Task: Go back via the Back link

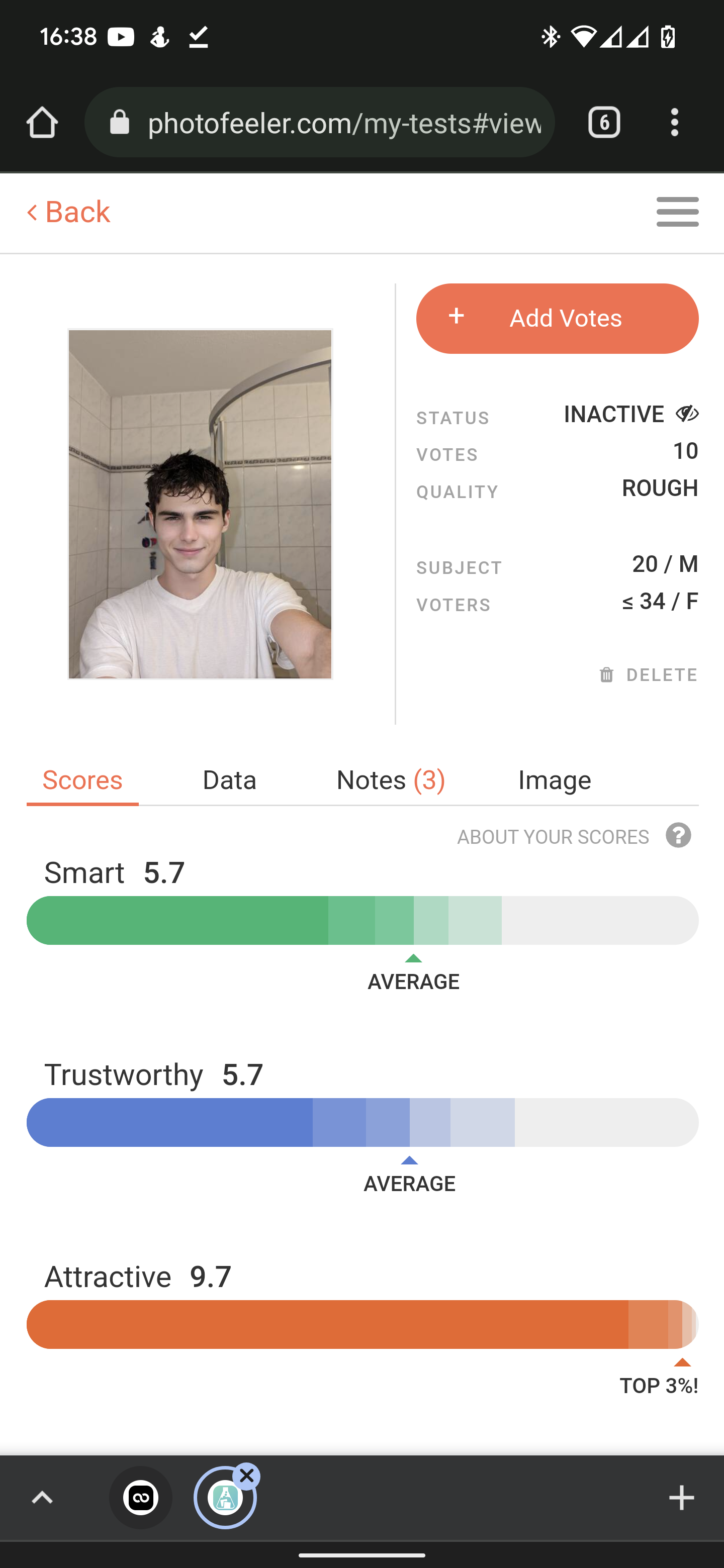Action: (x=68, y=212)
